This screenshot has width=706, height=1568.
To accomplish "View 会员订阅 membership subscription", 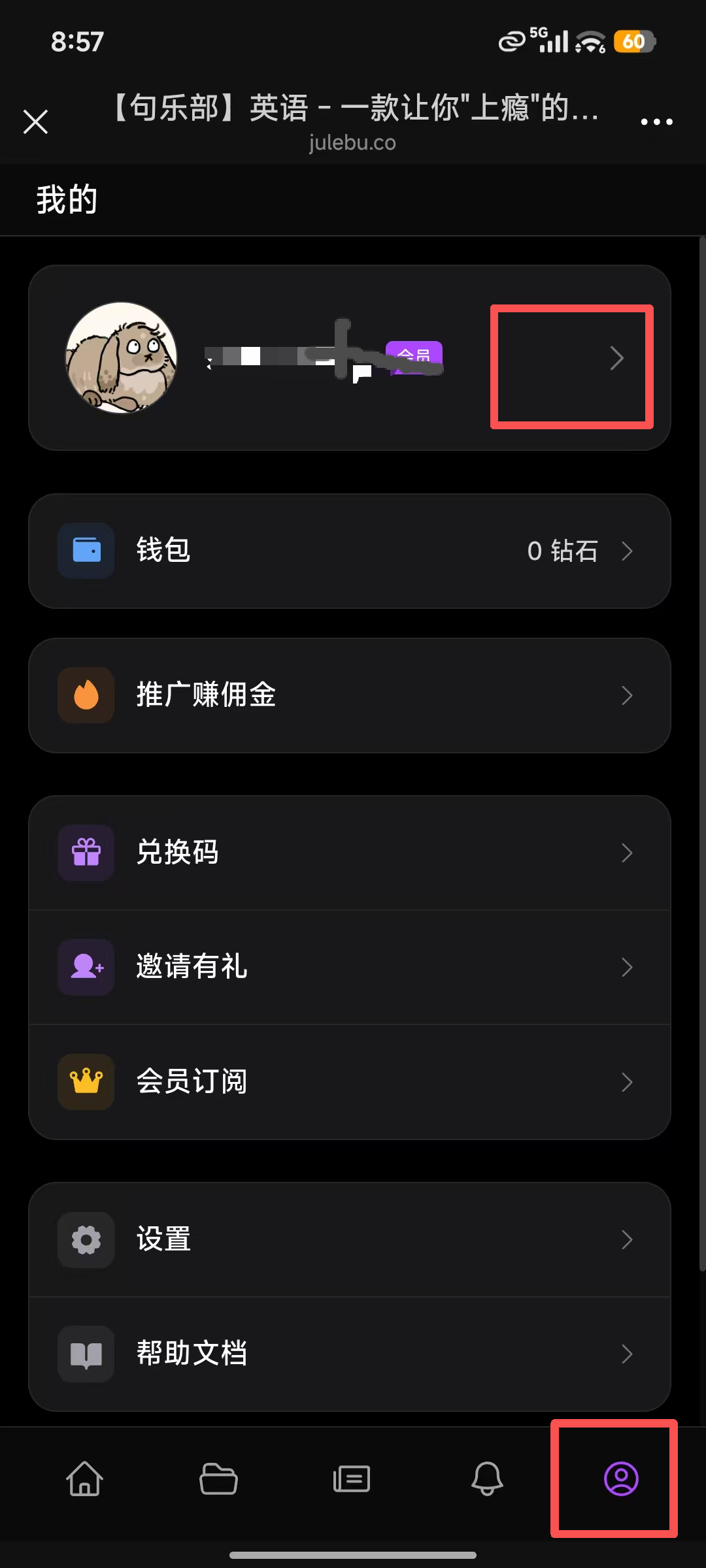I will tap(350, 1082).
